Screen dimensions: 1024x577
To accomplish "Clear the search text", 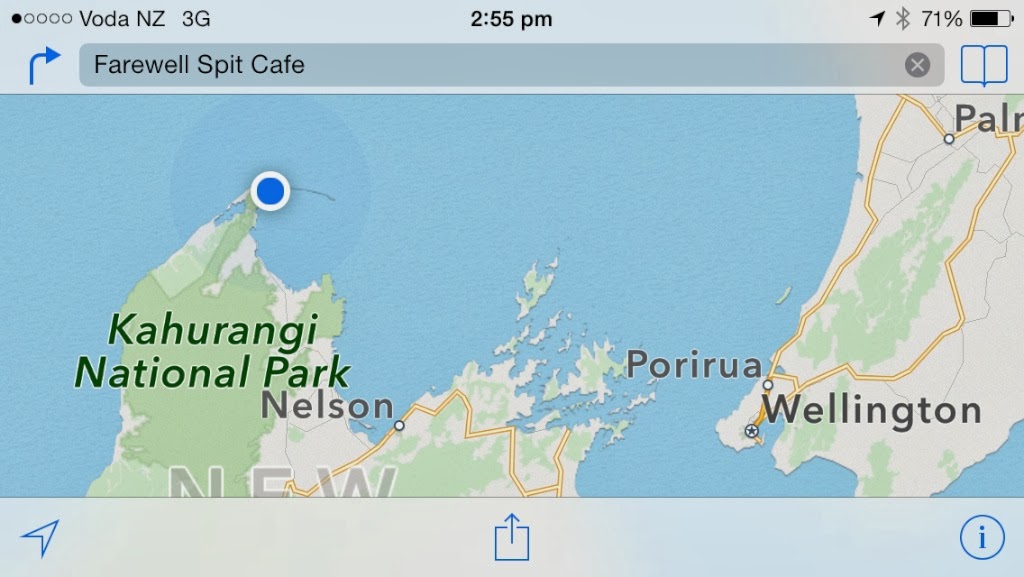I will click(x=917, y=66).
